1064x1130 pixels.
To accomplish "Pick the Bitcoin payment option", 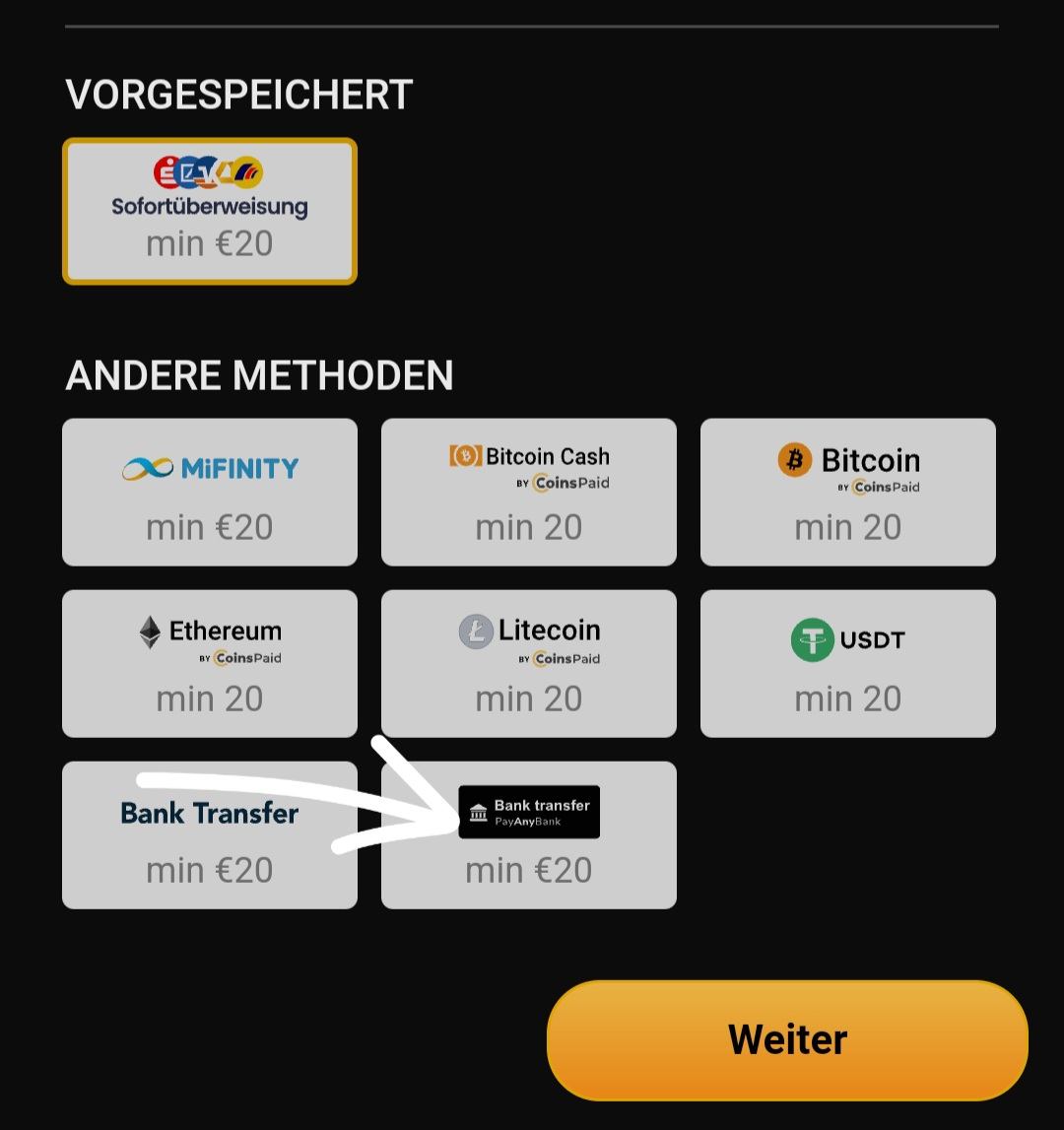I will tap(848, 492).
